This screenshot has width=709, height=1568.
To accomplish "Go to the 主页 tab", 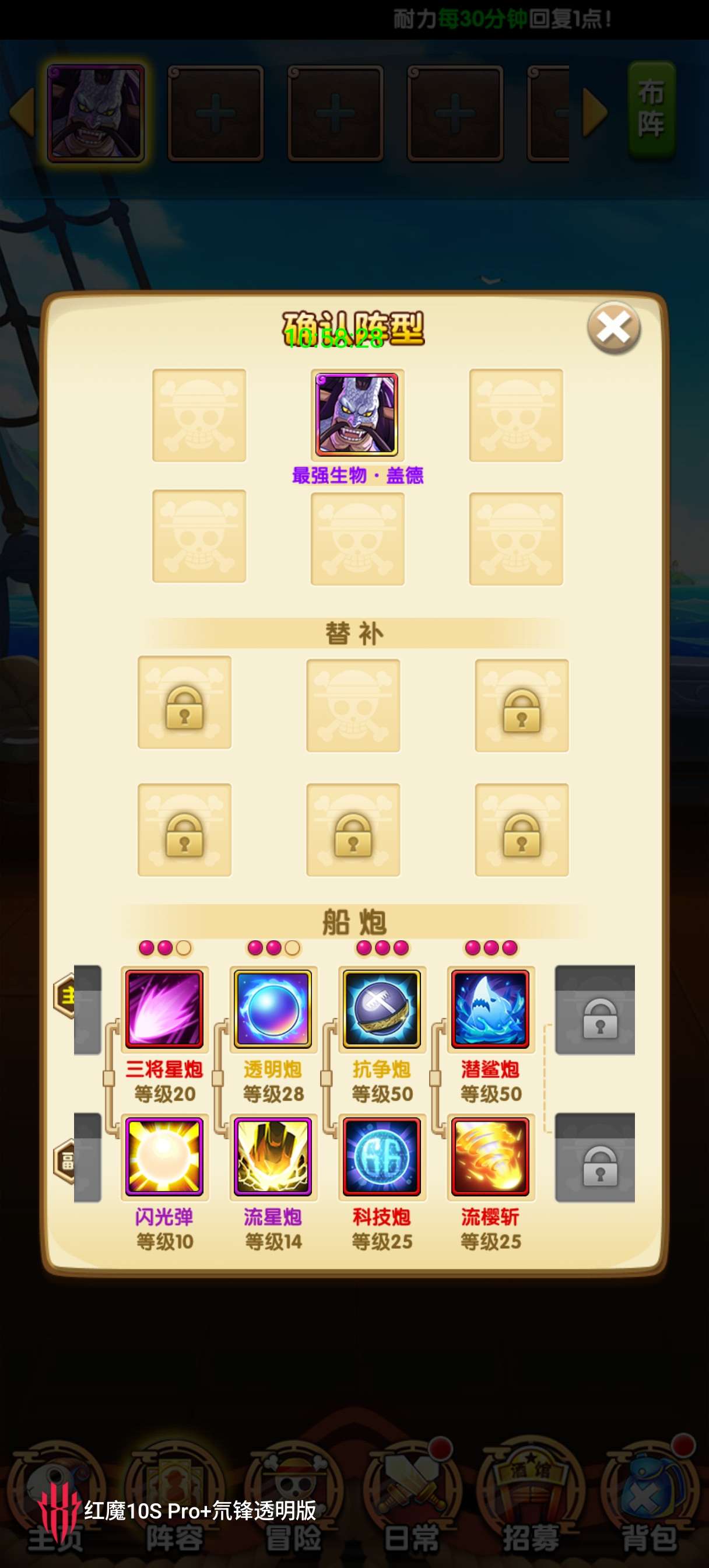I will pyautogui.click(x=55, y=1497).
